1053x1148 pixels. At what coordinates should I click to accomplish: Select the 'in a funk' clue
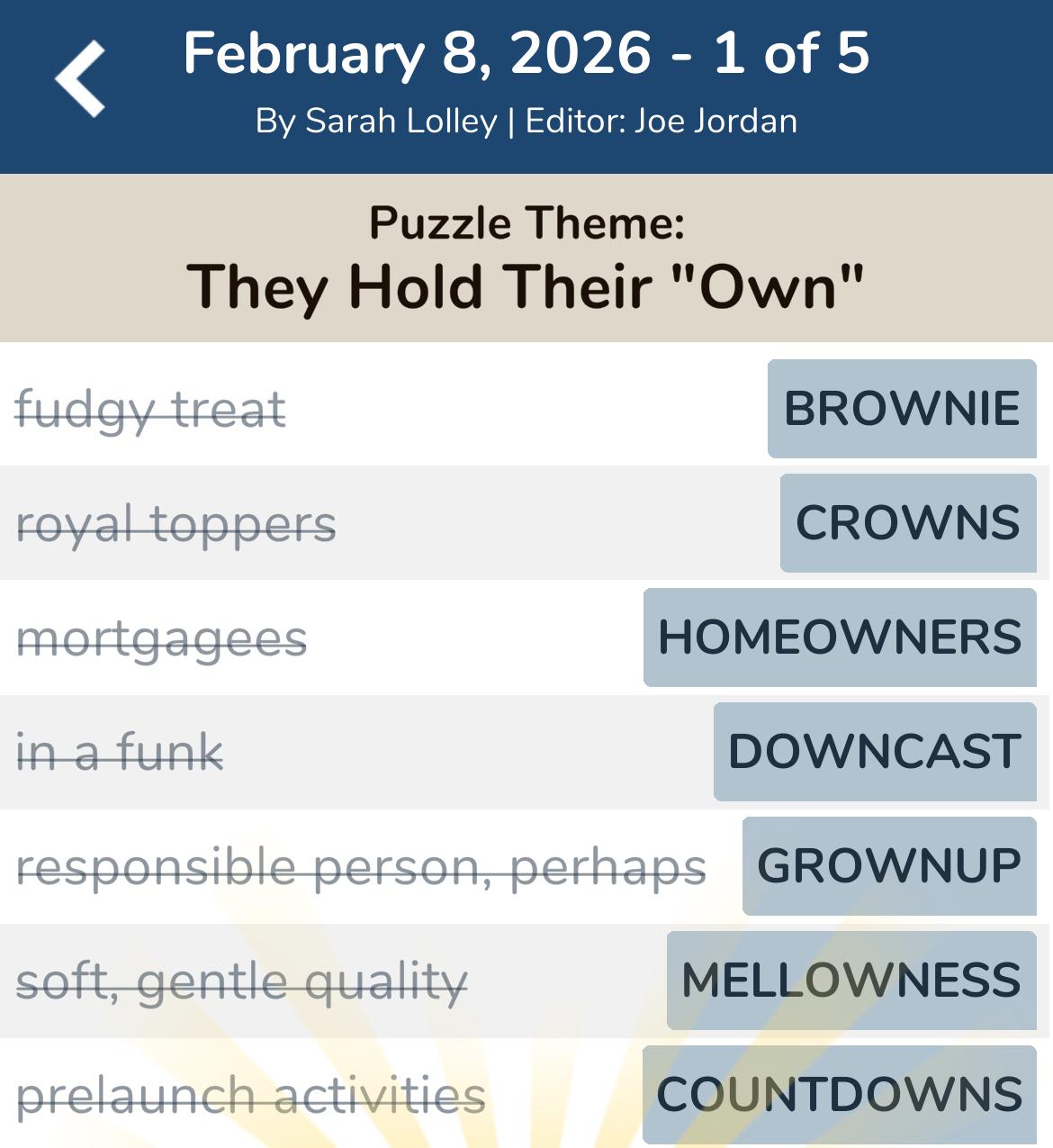pyautogui.click(x=118, y=751)
